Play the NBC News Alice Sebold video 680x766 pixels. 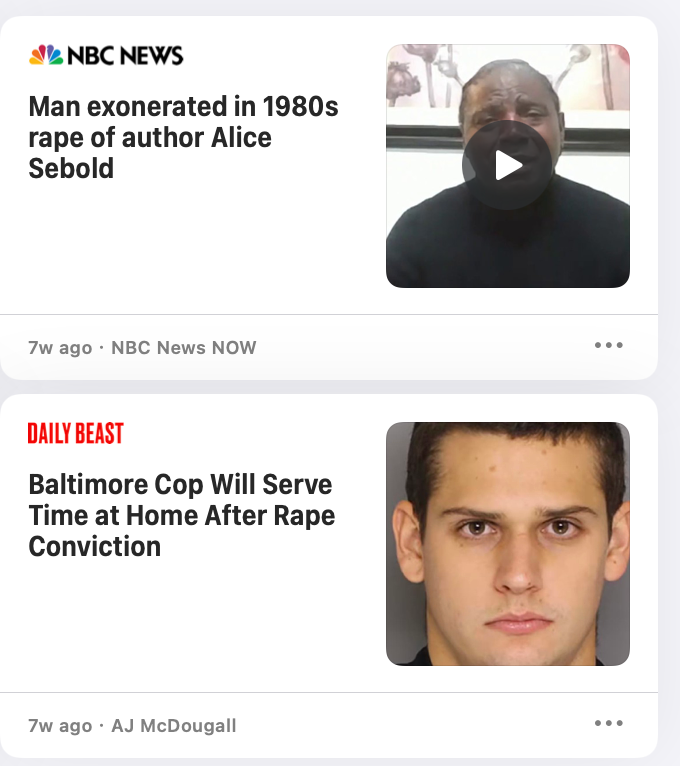[x=507, y=165]
